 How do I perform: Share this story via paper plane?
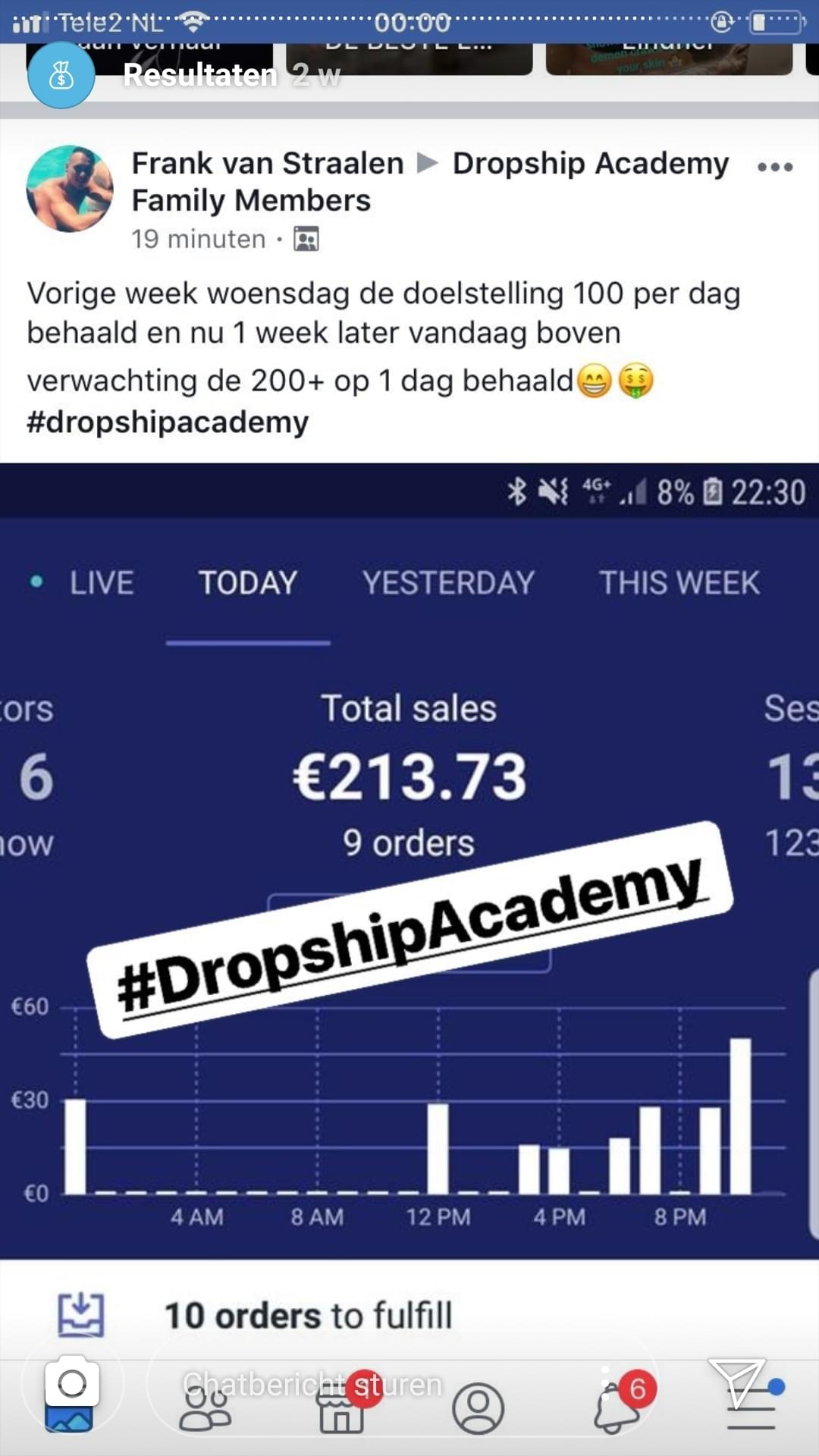point(736,1382)
